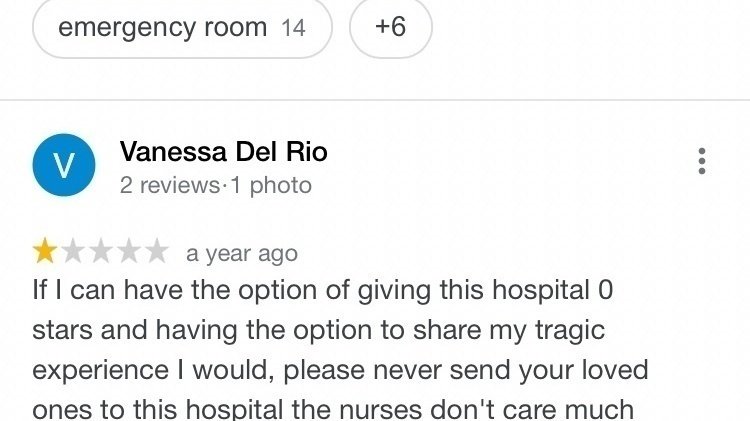Select the emergency room filter chip

182,27
